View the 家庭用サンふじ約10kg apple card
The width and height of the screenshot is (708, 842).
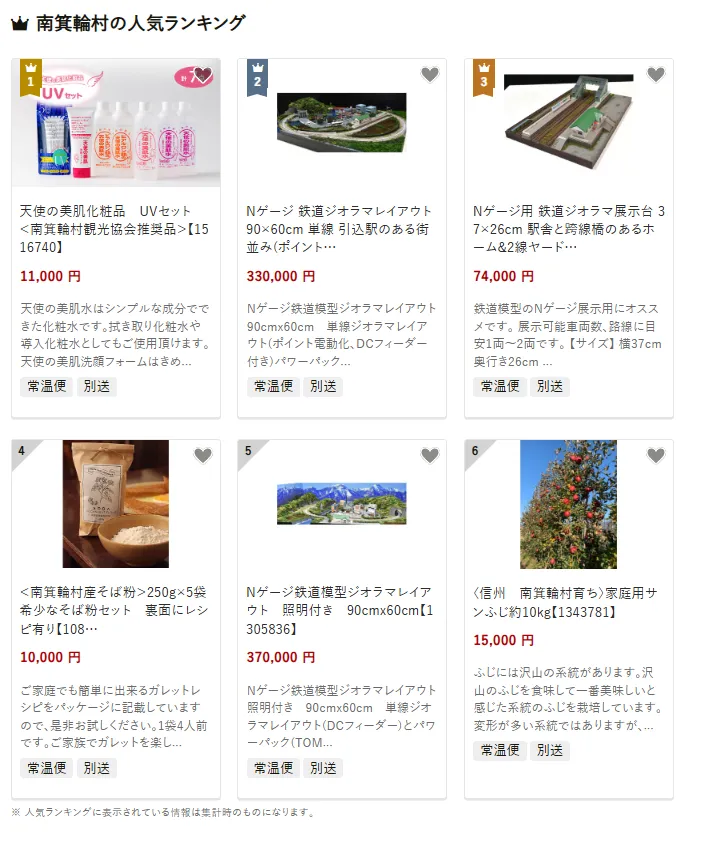point(568,601)
